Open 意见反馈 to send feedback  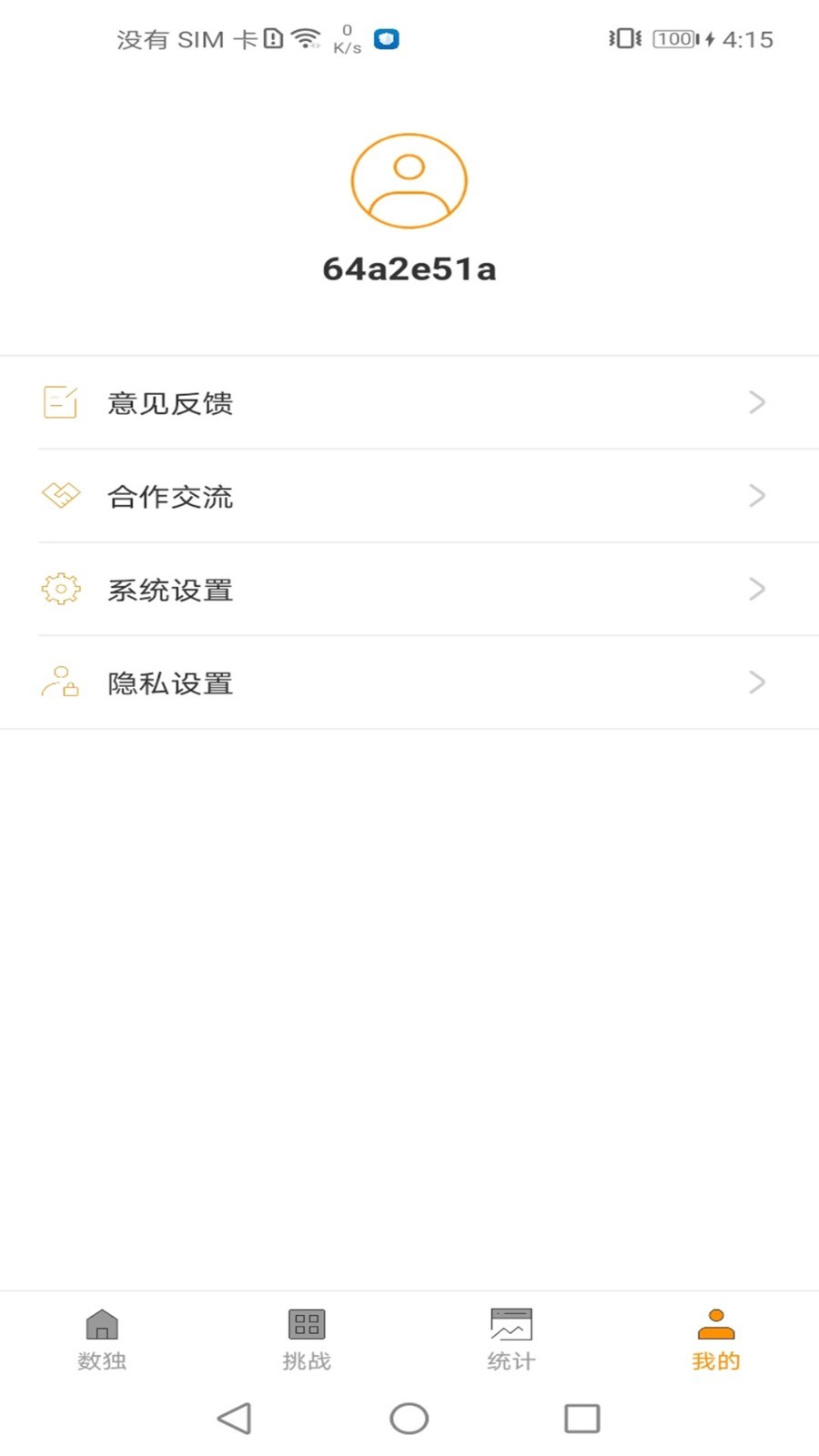[x=171, y=403]
